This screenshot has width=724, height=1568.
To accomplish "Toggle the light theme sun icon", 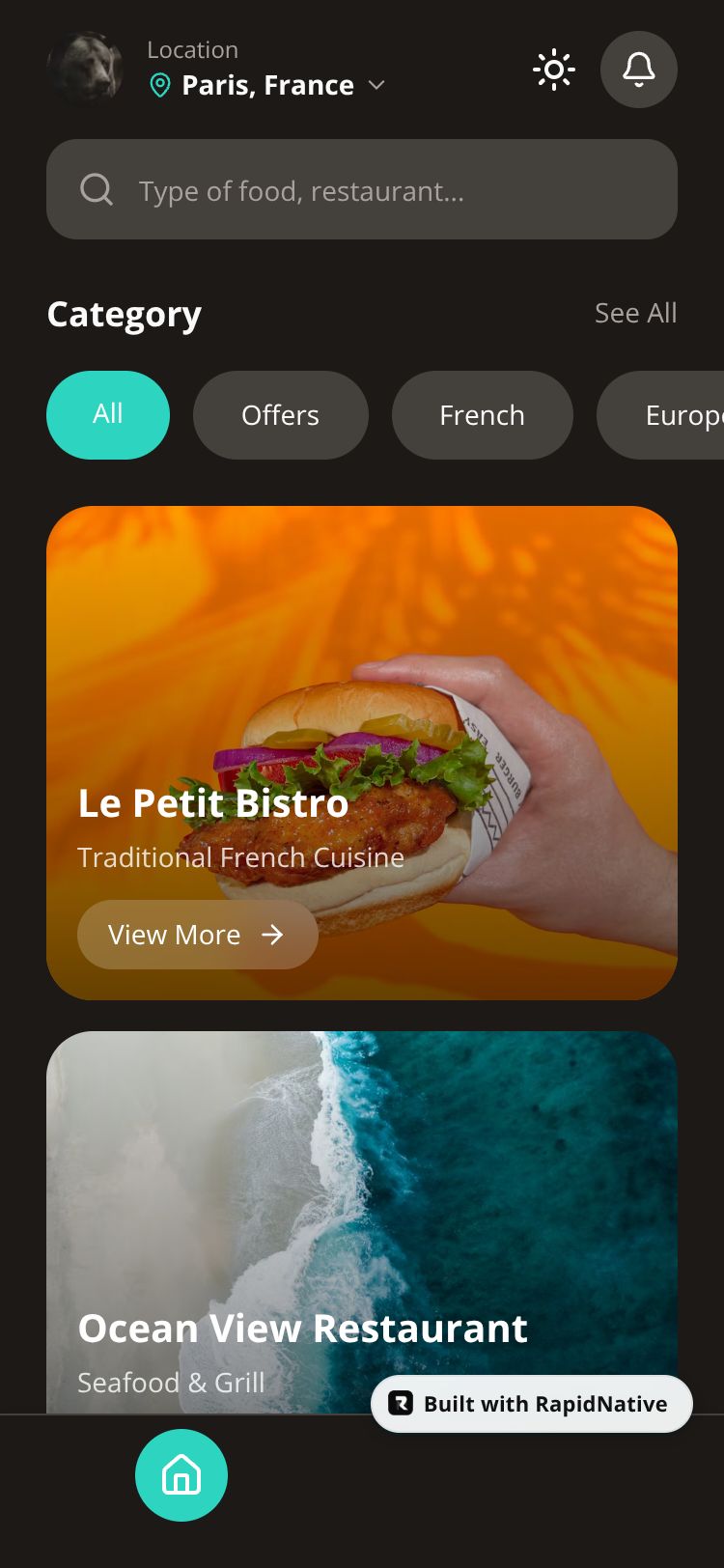I will [554, 70].
